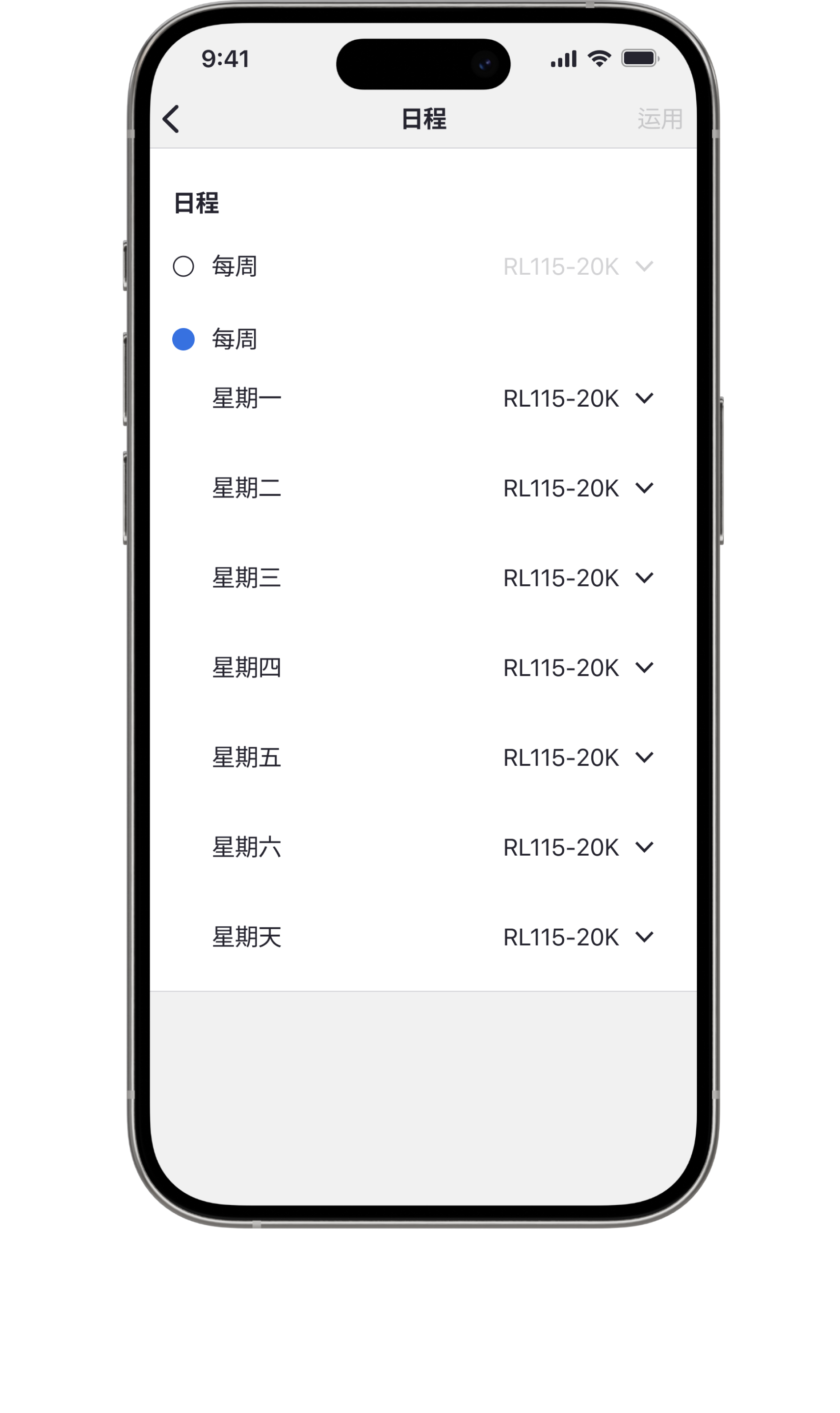Go back using the top-left arrow

coord(170,119)
